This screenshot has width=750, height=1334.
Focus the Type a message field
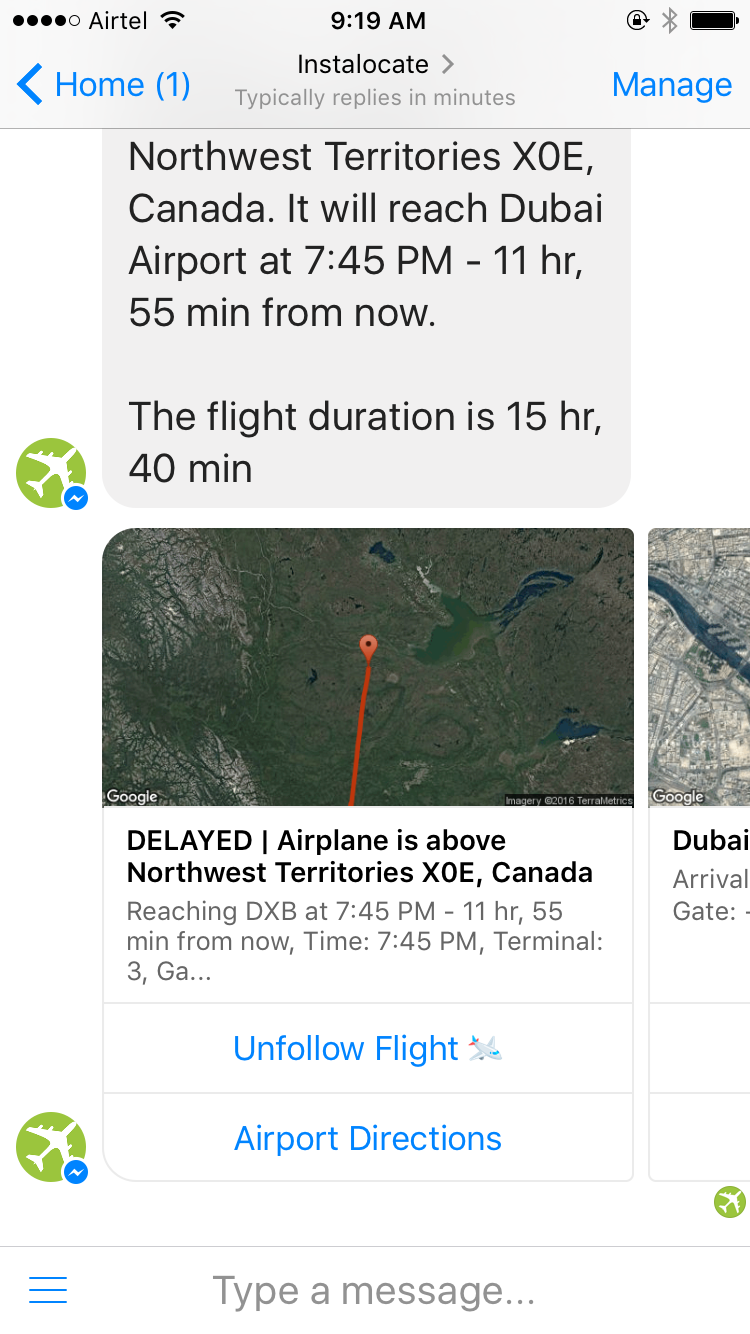point(400,1290)
